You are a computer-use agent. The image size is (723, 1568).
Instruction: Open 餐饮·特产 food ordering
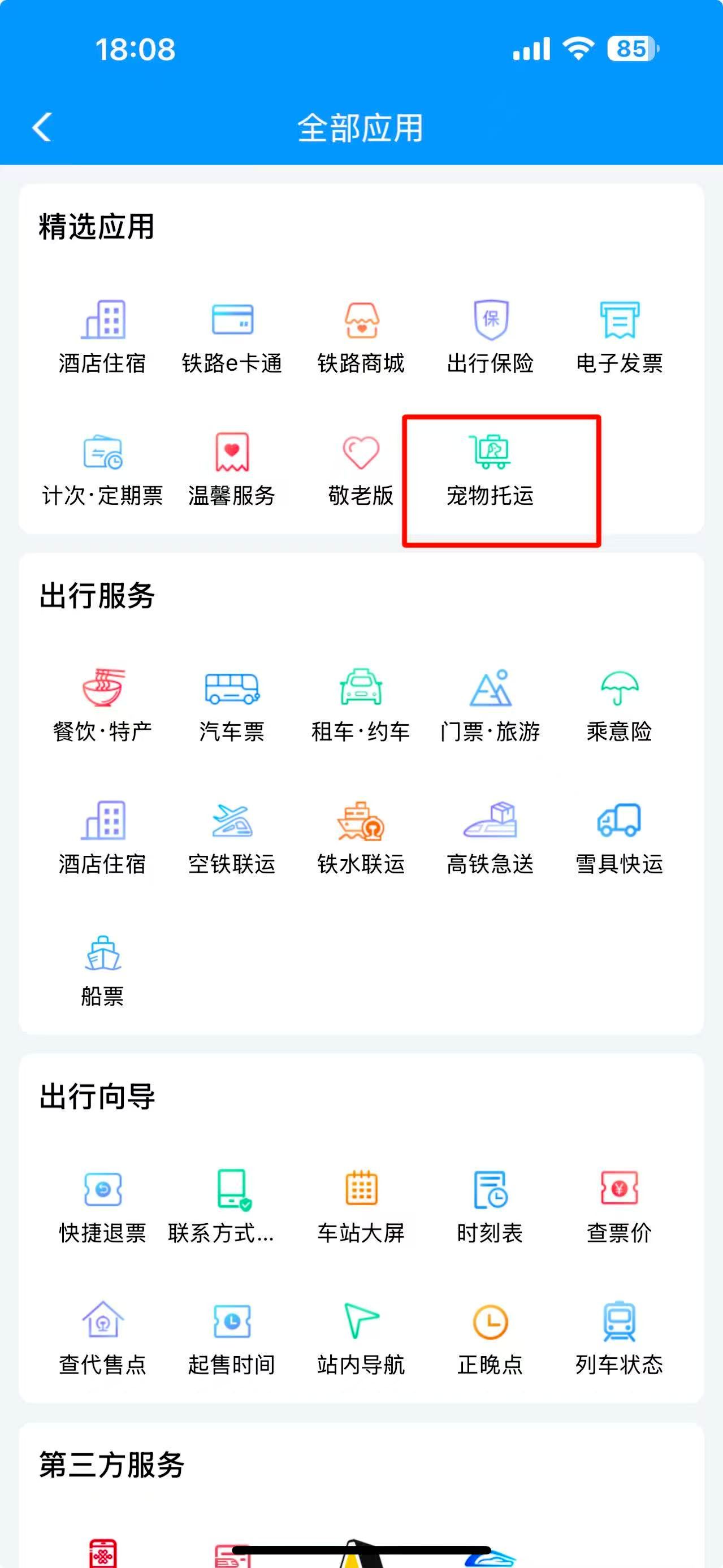tap(102, 705)
